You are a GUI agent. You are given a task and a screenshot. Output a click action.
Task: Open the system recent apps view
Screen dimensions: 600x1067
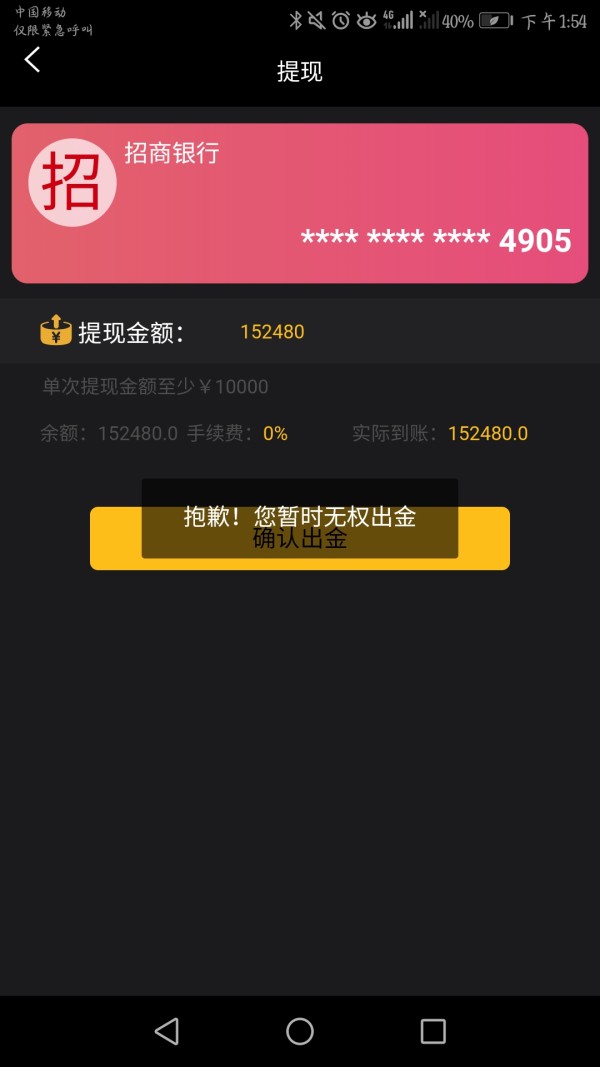click(x=433, y=1031)
